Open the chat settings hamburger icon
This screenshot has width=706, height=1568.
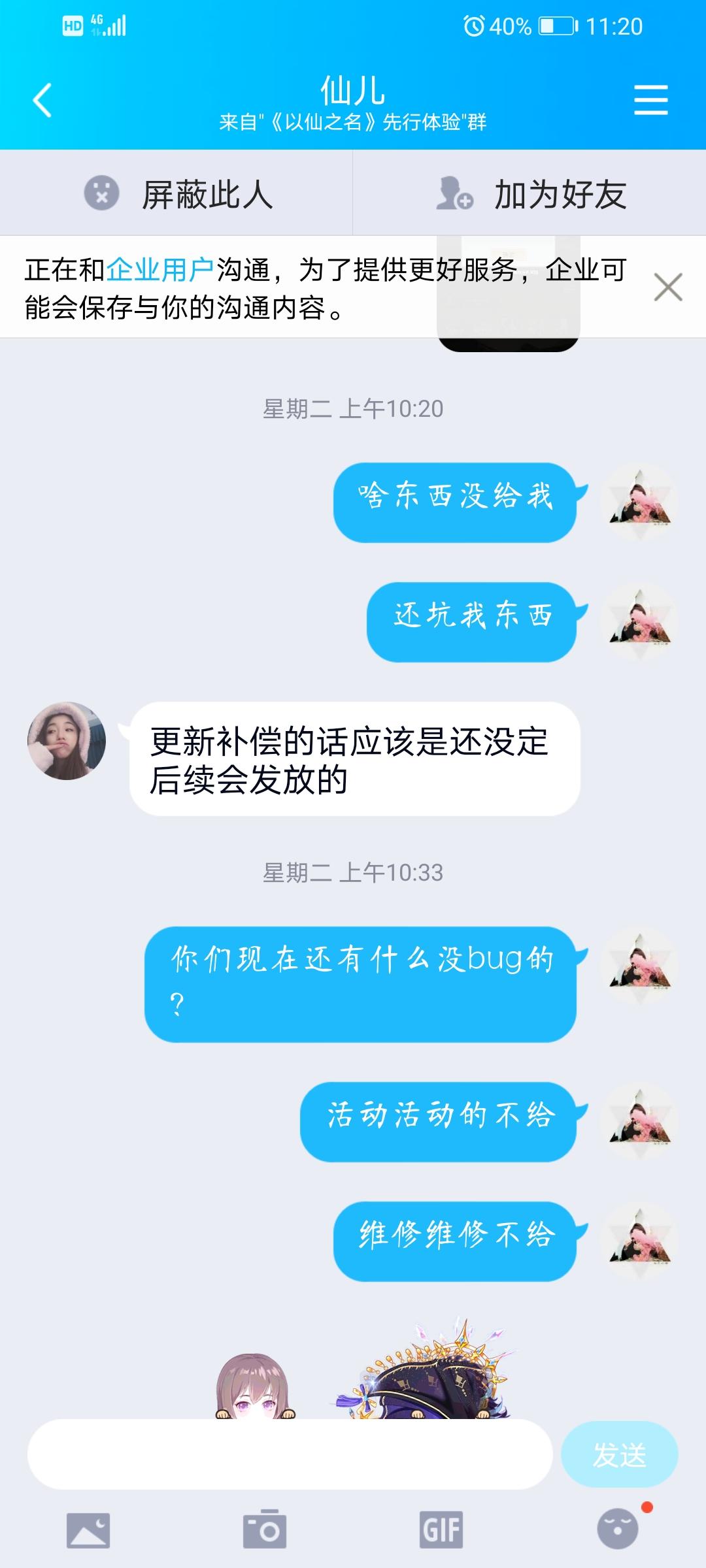click(651, 98)
